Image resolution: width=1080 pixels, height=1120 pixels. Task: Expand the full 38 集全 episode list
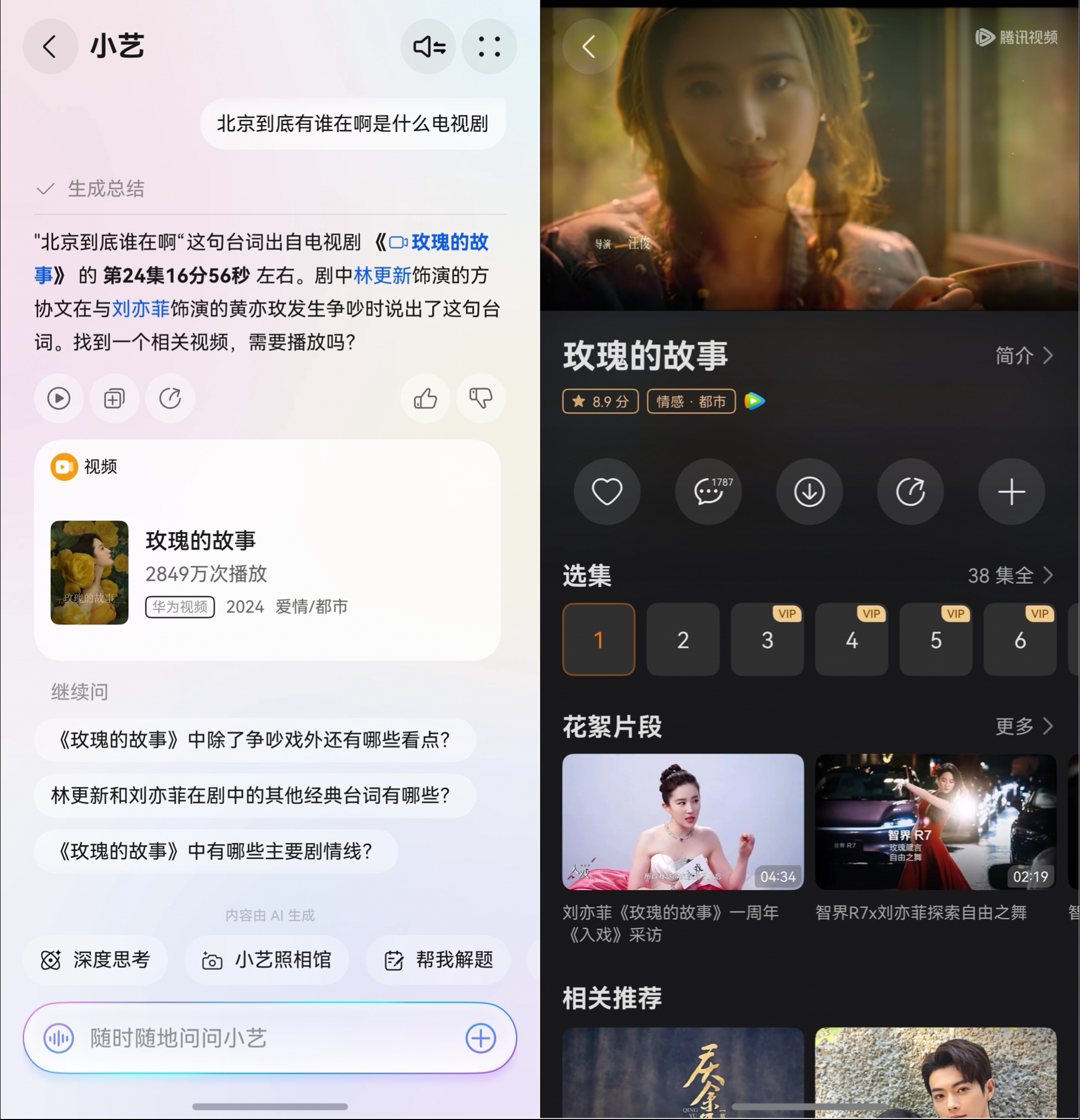[x=1010, y=575]
